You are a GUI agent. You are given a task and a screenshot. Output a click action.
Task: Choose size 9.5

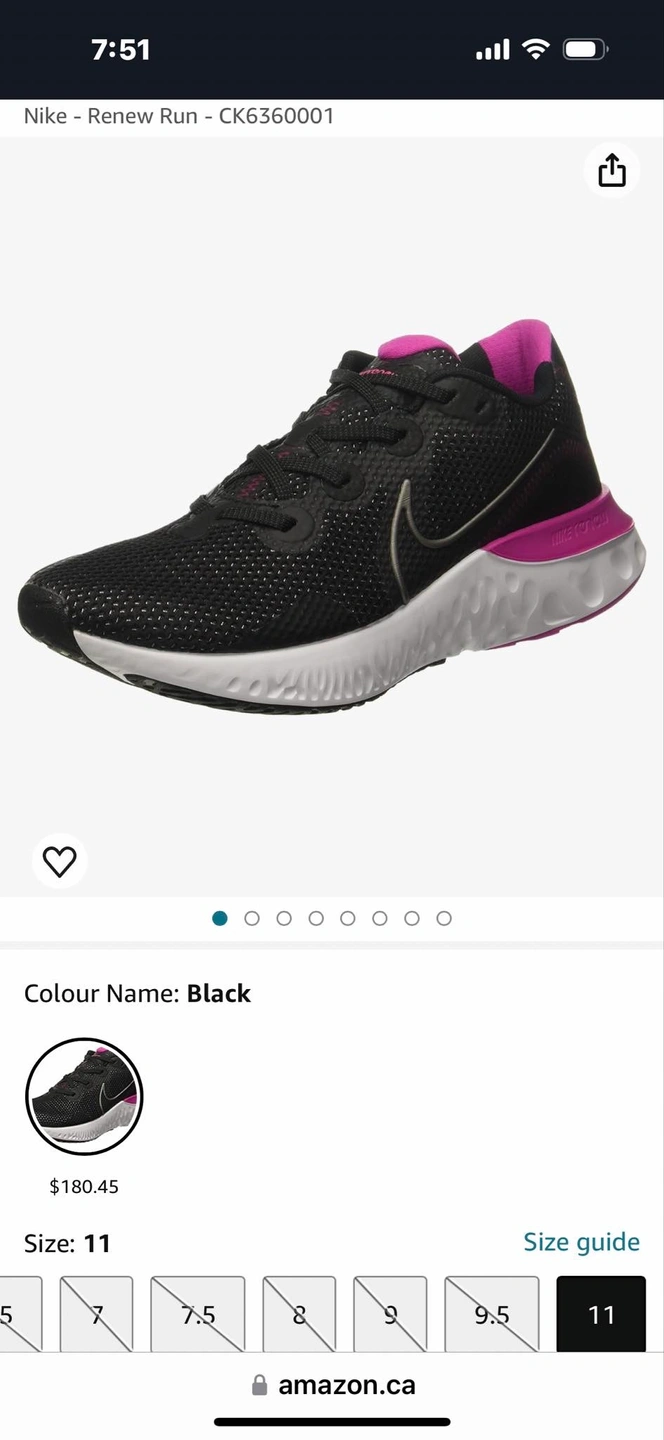pyautogui.click(x=492, y=1314)
